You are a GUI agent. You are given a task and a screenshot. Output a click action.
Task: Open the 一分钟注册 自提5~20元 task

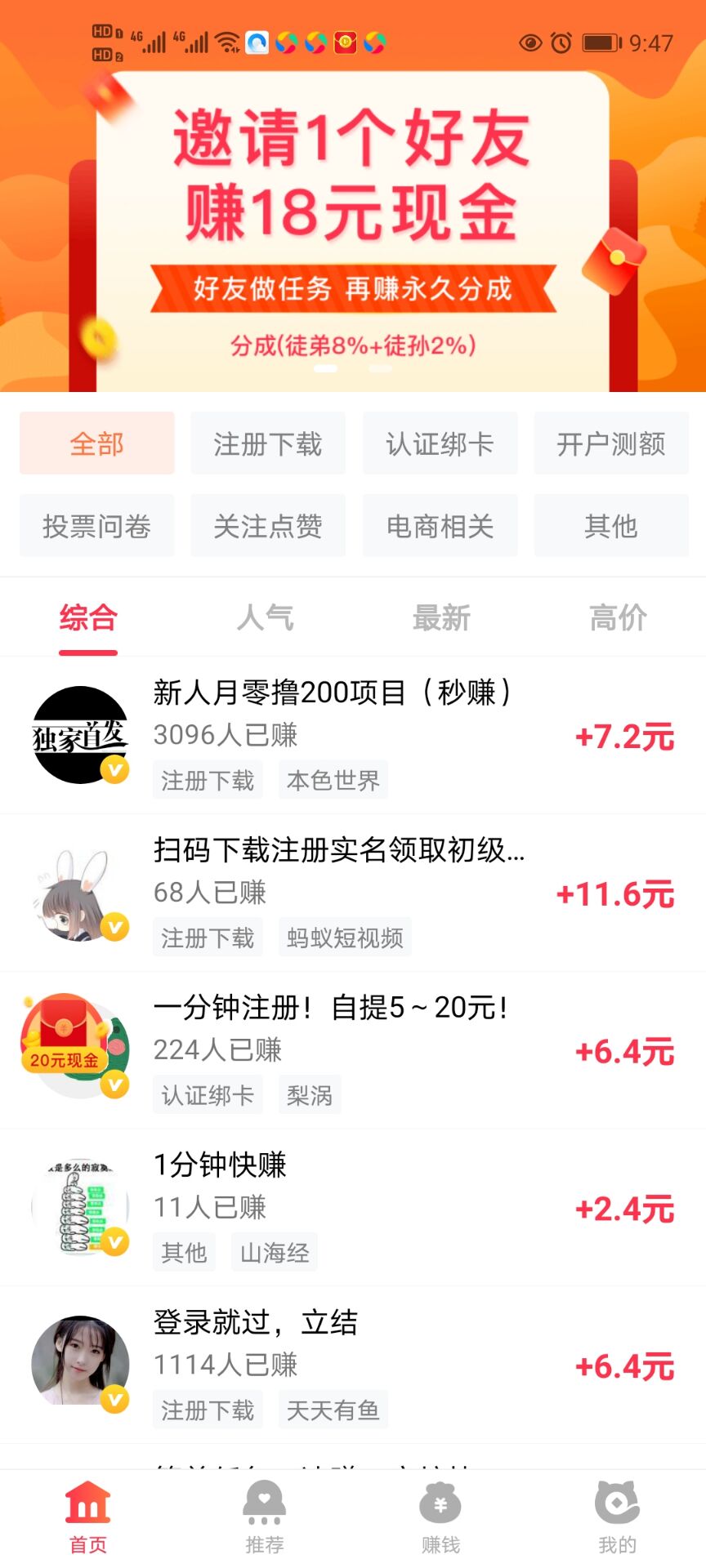(352, 1050)
